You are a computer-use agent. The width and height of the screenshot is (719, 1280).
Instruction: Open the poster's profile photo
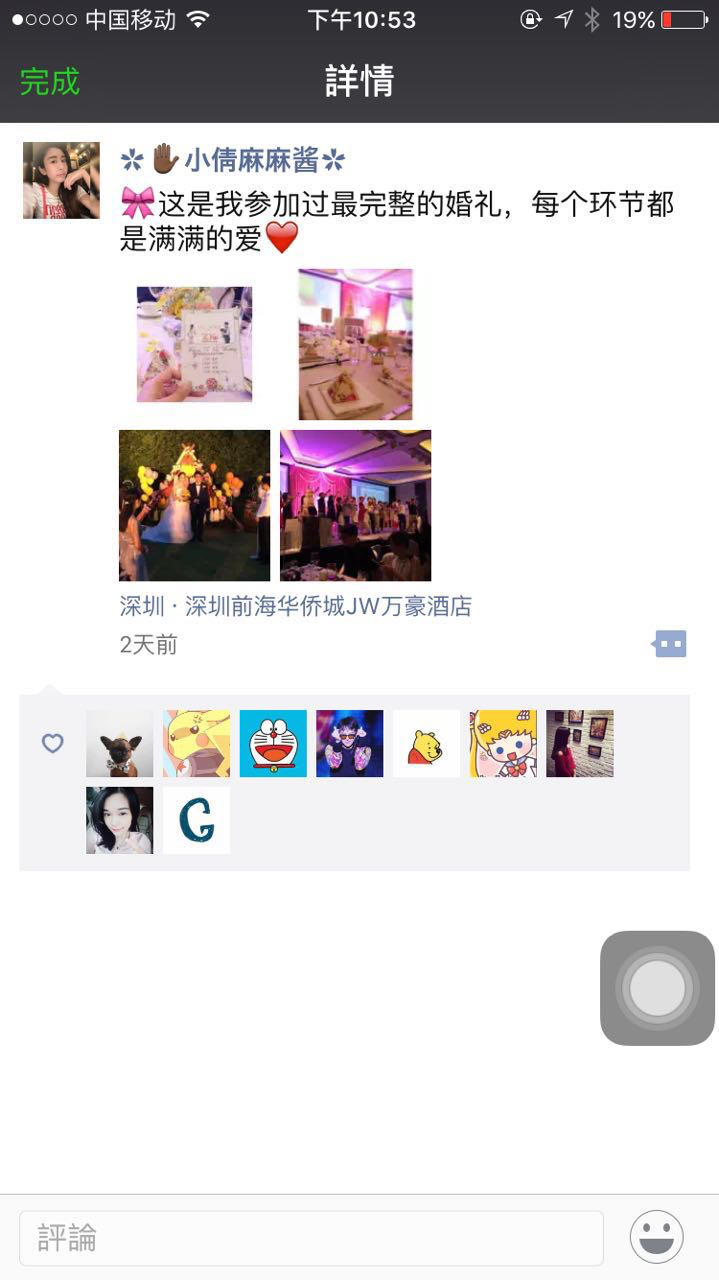click(x=61, y=180)
